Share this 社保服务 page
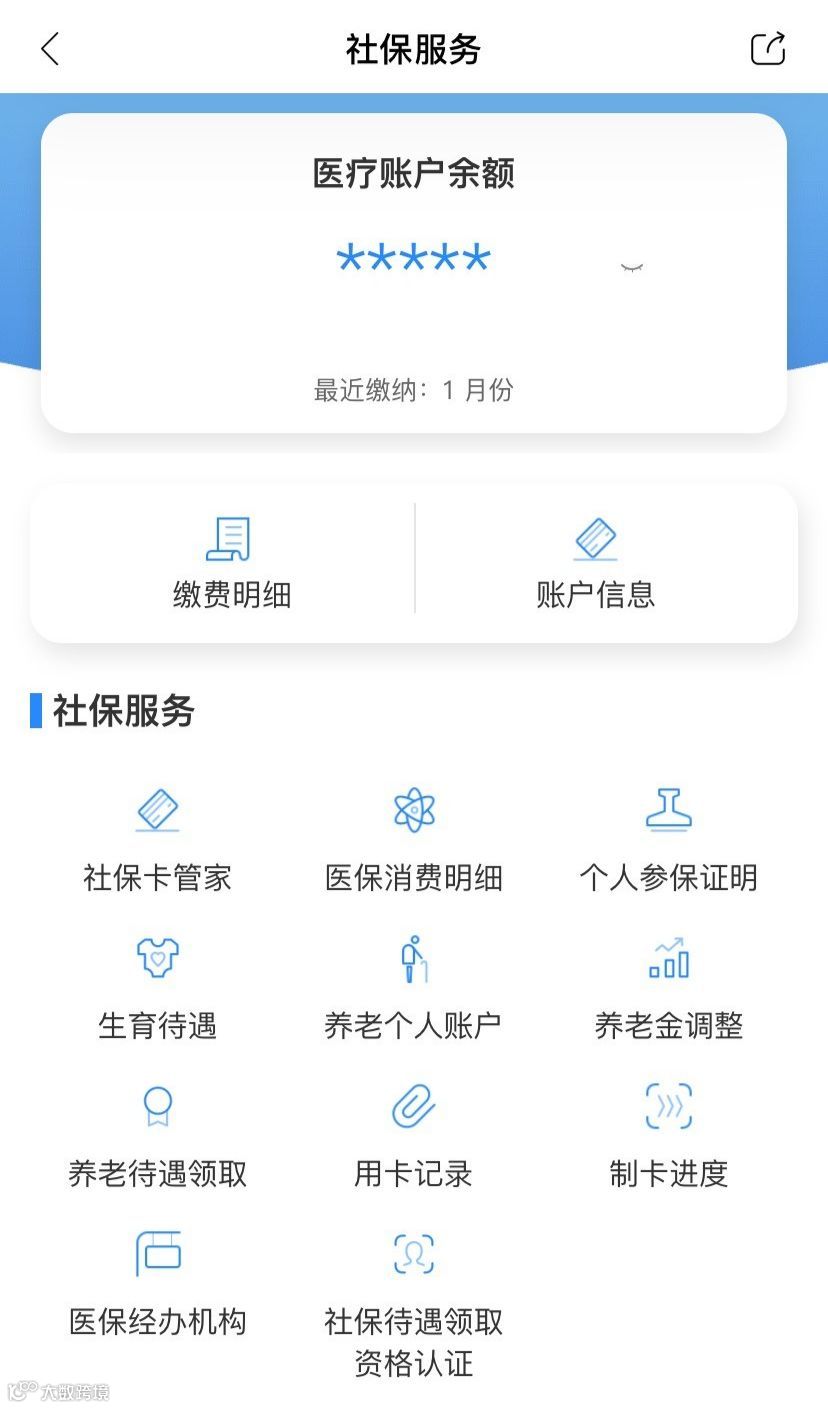The width and height of the screenshot is (828, 1408). 768,49
